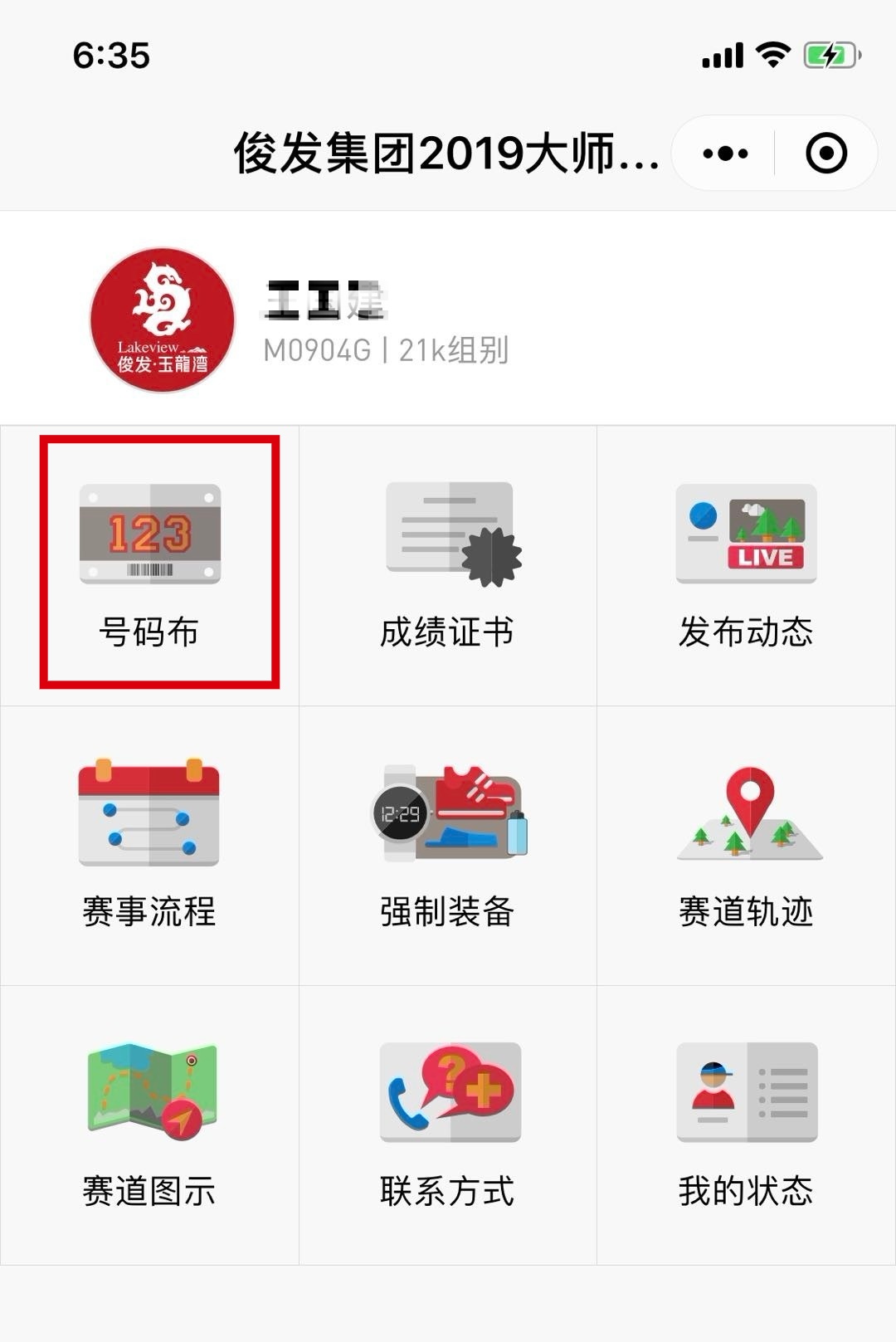View the 赛道轨迹 course track
This screenshot has height=1342, width=896.
pos(746,845)
